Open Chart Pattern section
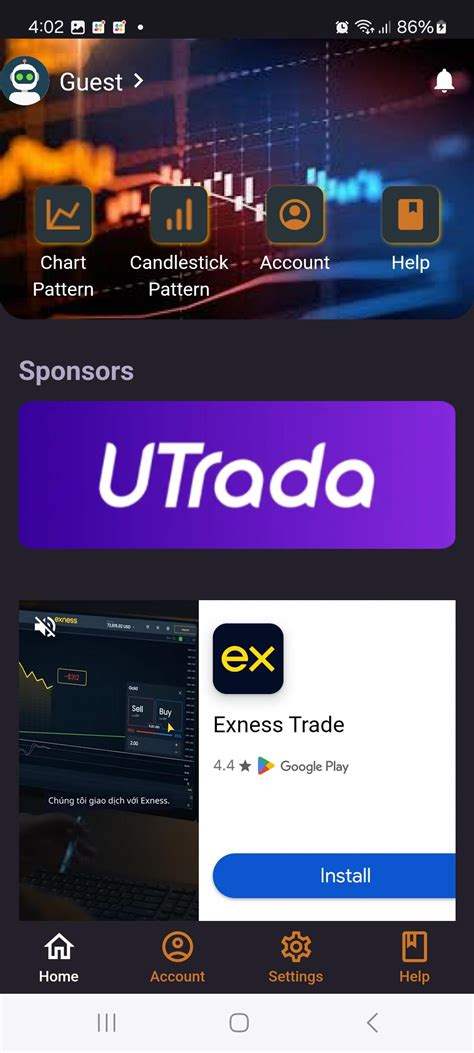 coord(63,242)
